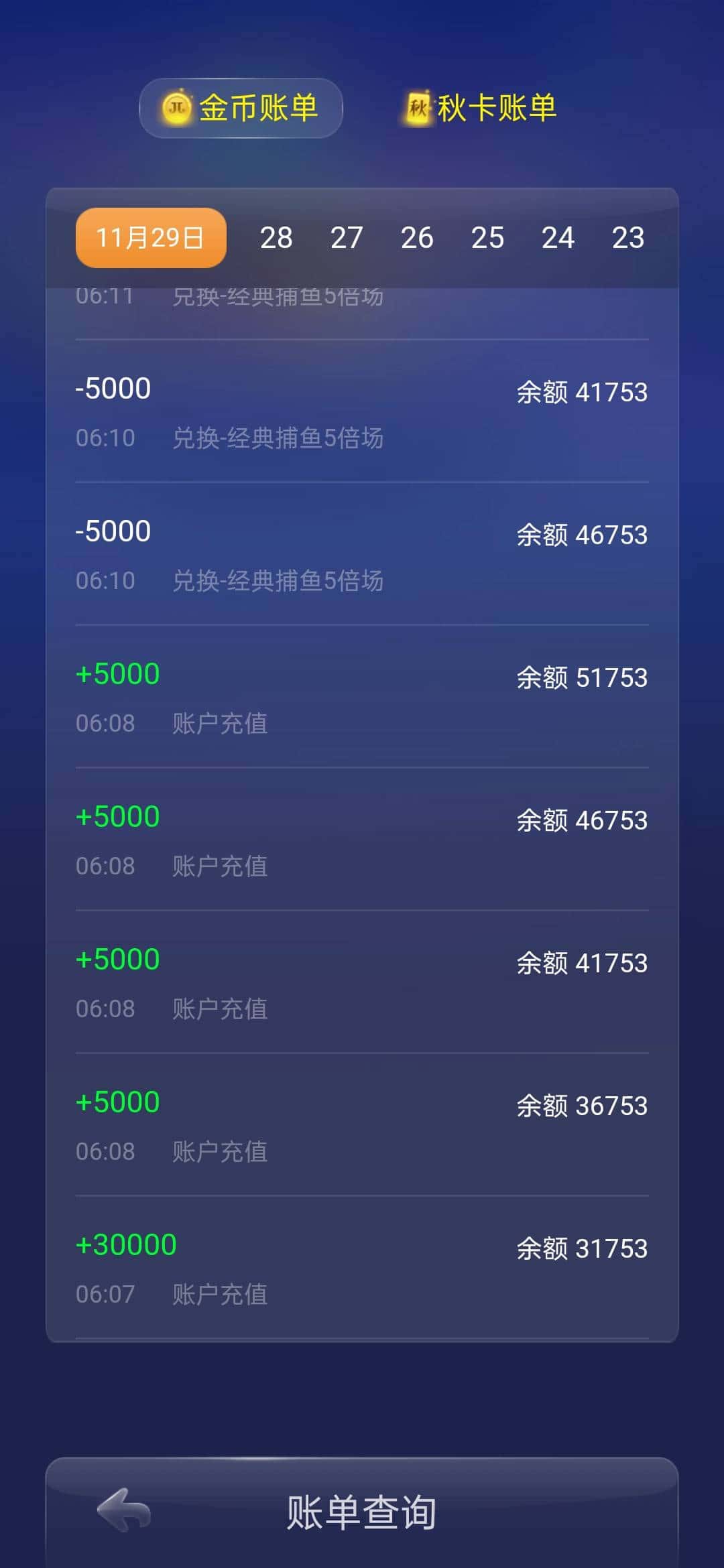Choose date 26 to view its bill
This screenshot has height=1568, width=724.
pos(418,238)
